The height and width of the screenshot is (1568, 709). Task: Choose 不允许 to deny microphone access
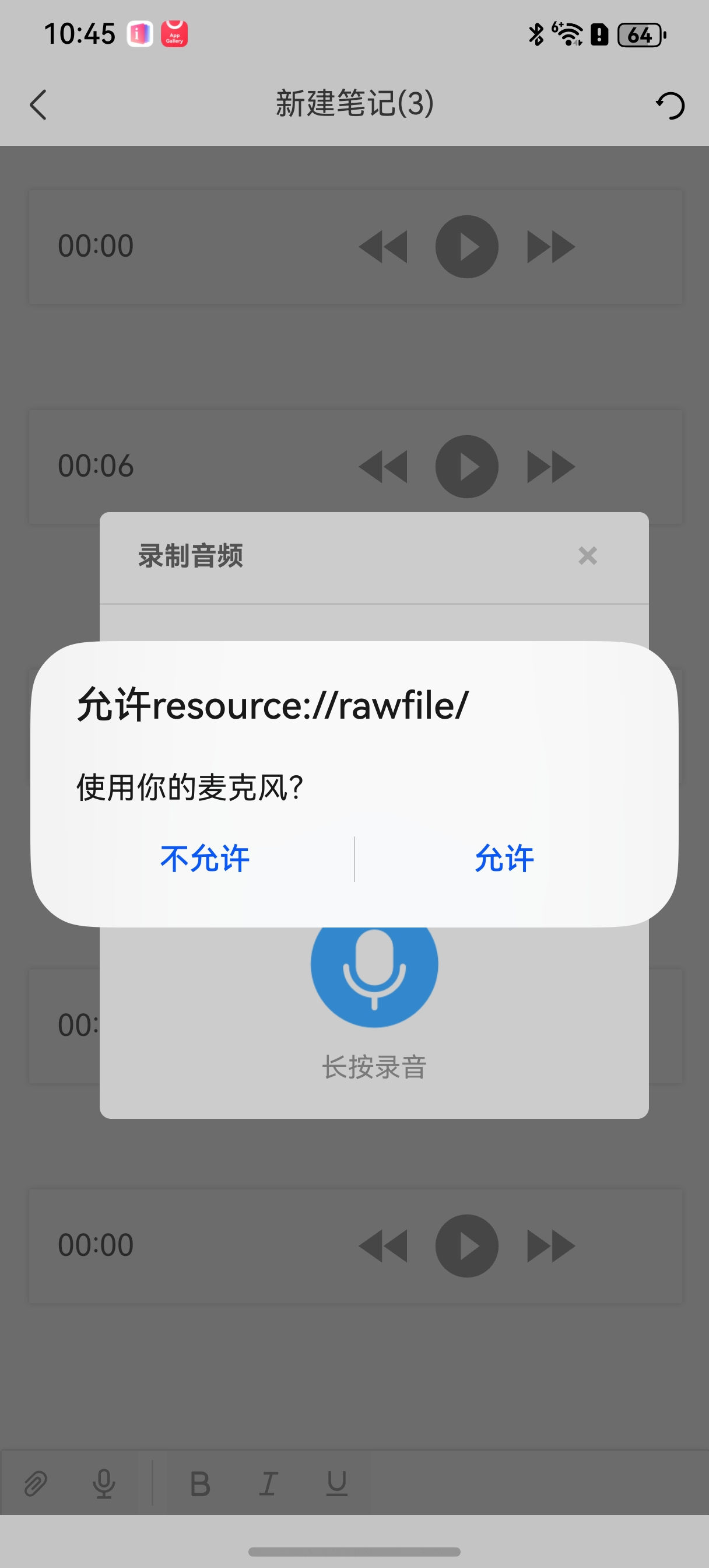[x=205, y=859]
